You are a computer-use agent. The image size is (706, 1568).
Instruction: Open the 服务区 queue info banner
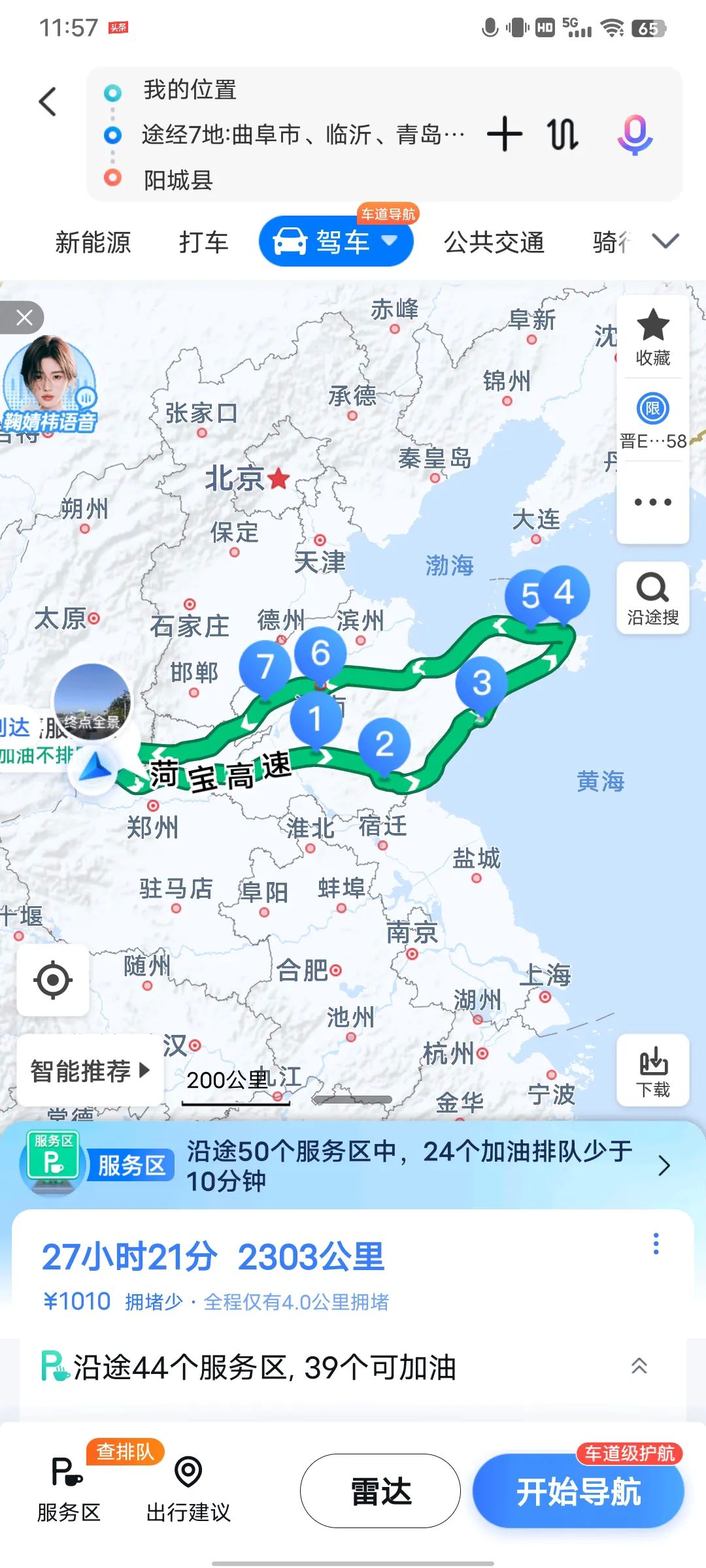click(x=353, y=1166)
